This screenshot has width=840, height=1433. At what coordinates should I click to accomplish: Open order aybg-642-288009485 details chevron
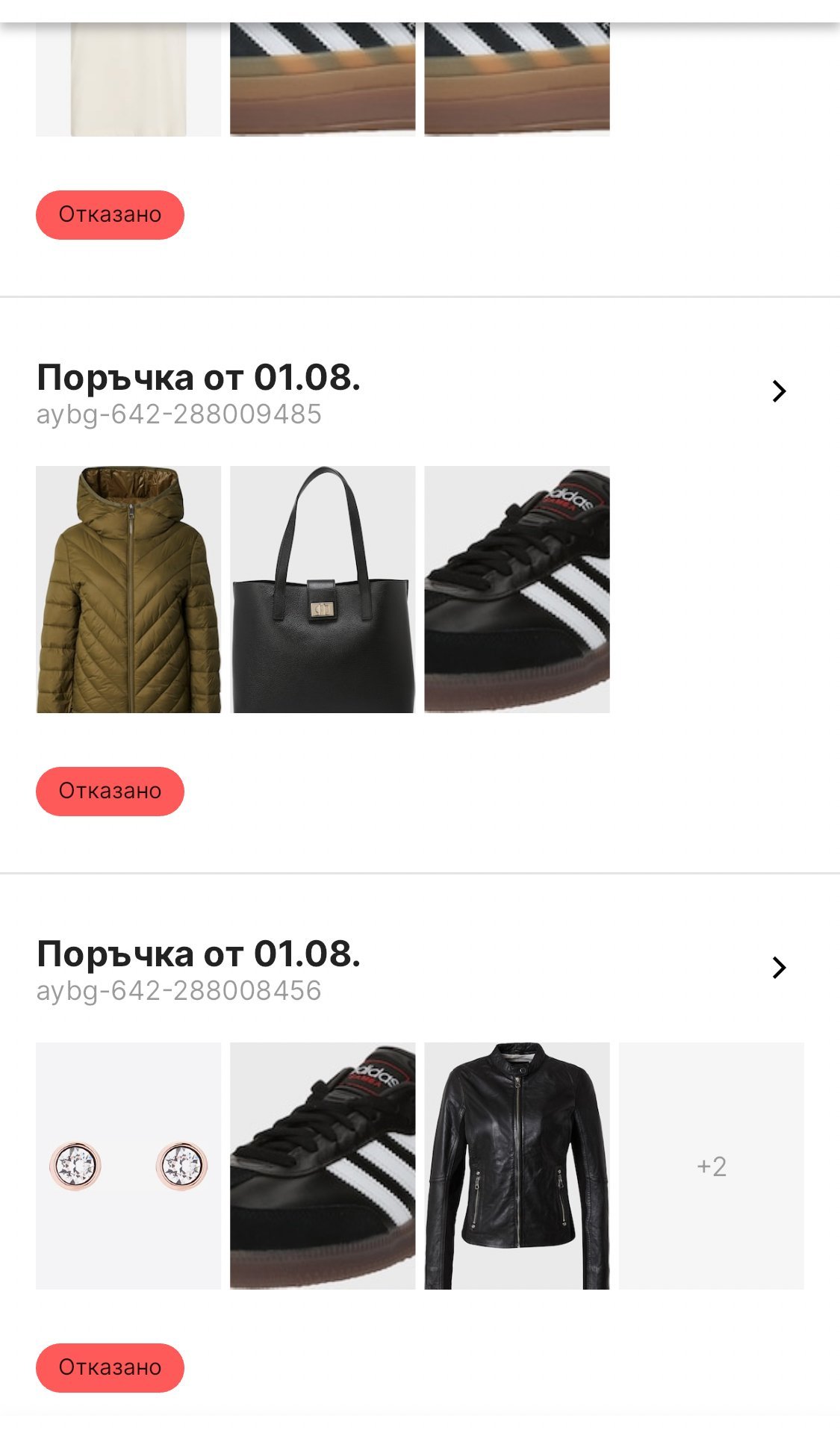click(x=779, y=391)
